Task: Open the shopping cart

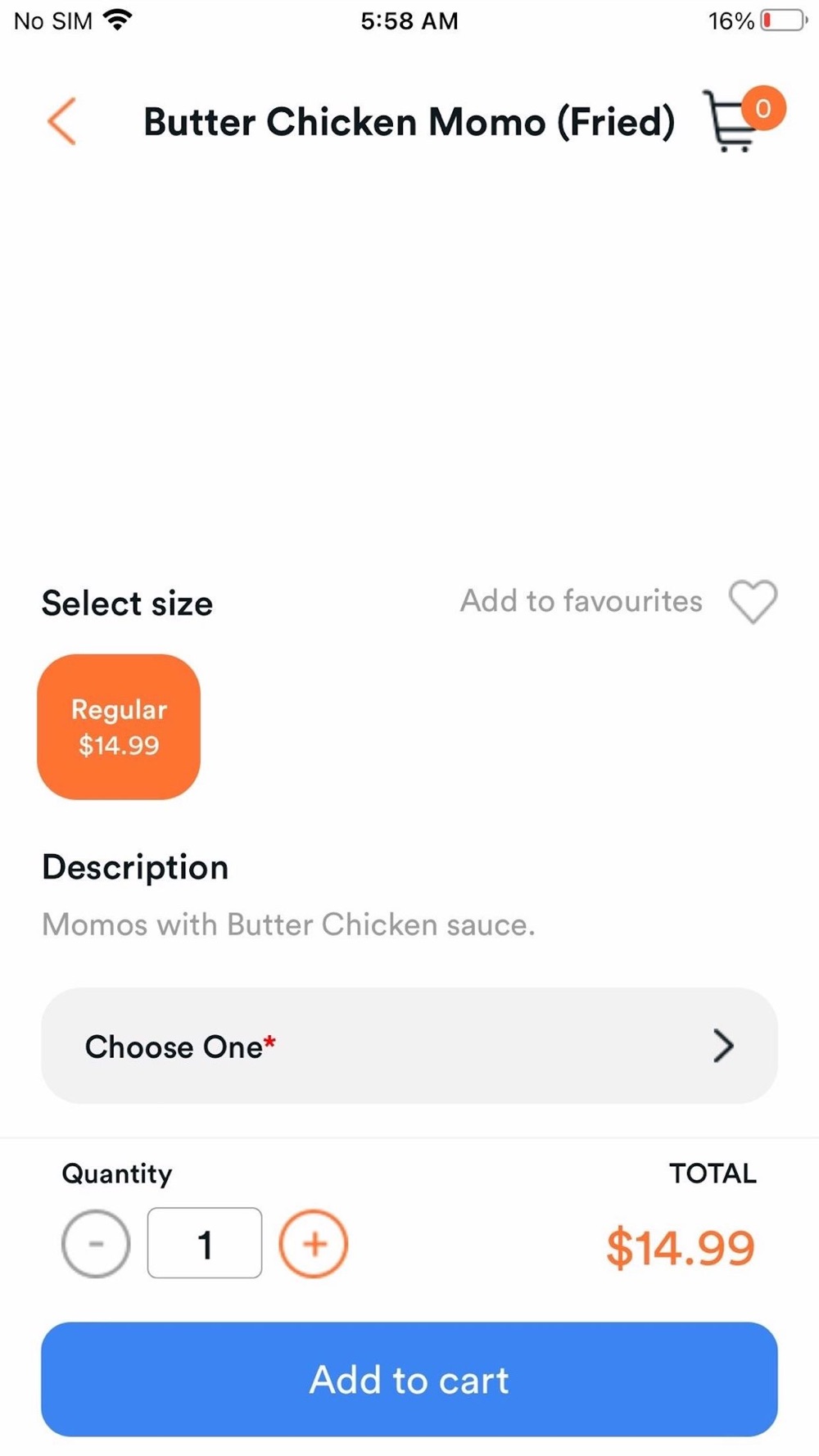Action: 743,120
